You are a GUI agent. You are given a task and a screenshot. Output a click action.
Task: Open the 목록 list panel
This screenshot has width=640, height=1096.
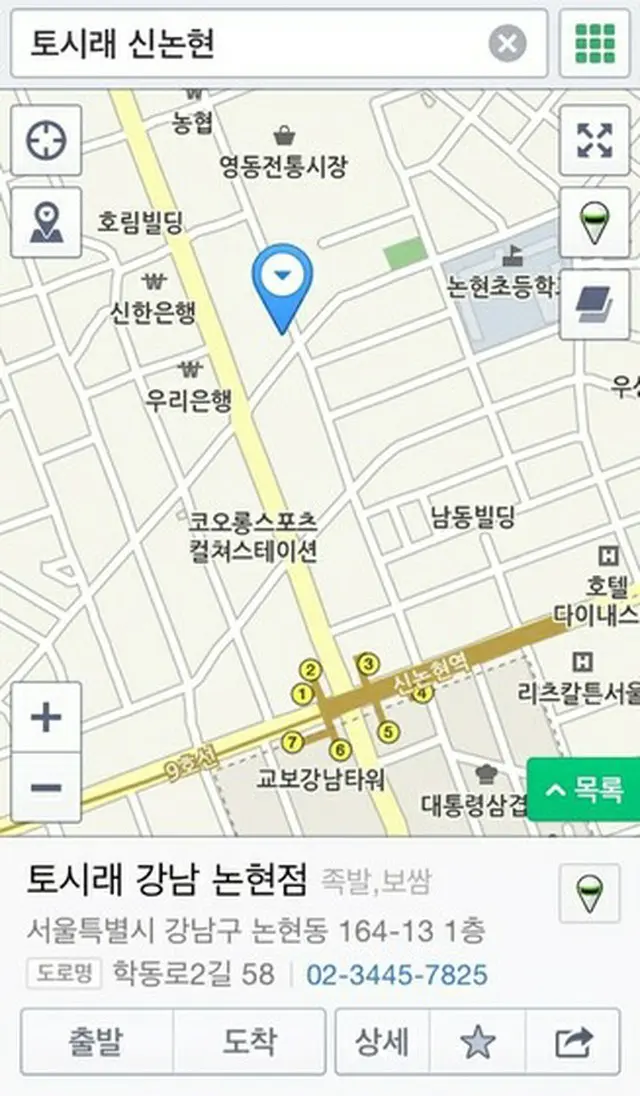coord(583,789)
